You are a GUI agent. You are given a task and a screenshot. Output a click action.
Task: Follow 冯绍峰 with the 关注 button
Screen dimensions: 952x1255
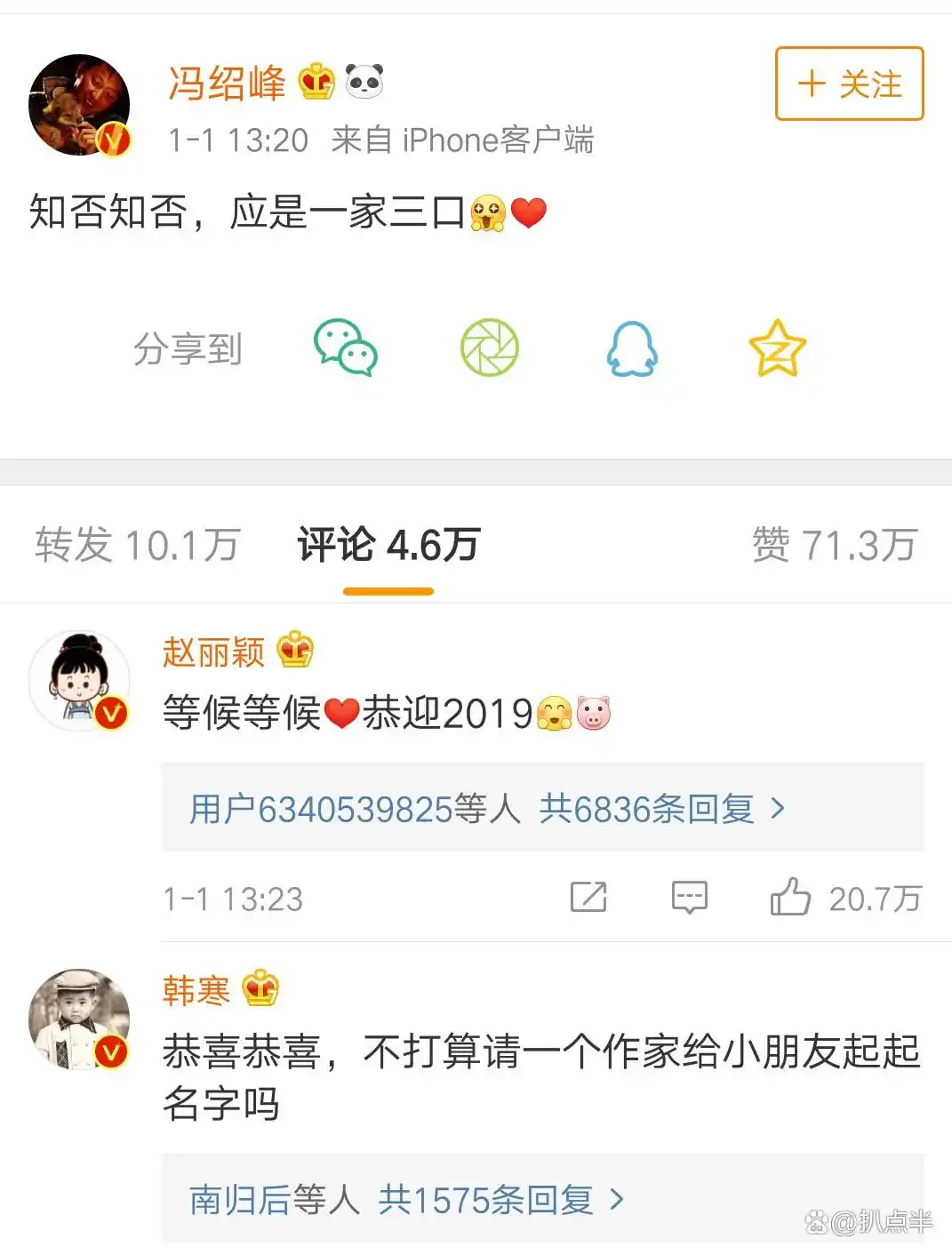[849, 84]
